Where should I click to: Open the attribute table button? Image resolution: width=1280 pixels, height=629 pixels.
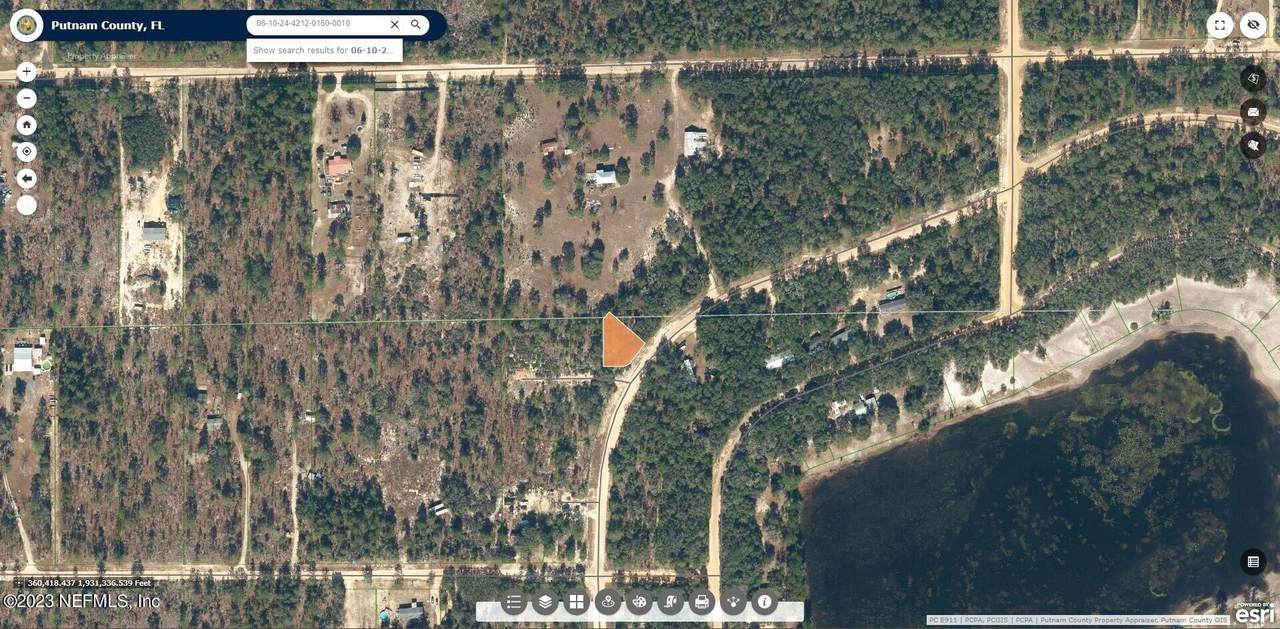(x=1253, y=562)
